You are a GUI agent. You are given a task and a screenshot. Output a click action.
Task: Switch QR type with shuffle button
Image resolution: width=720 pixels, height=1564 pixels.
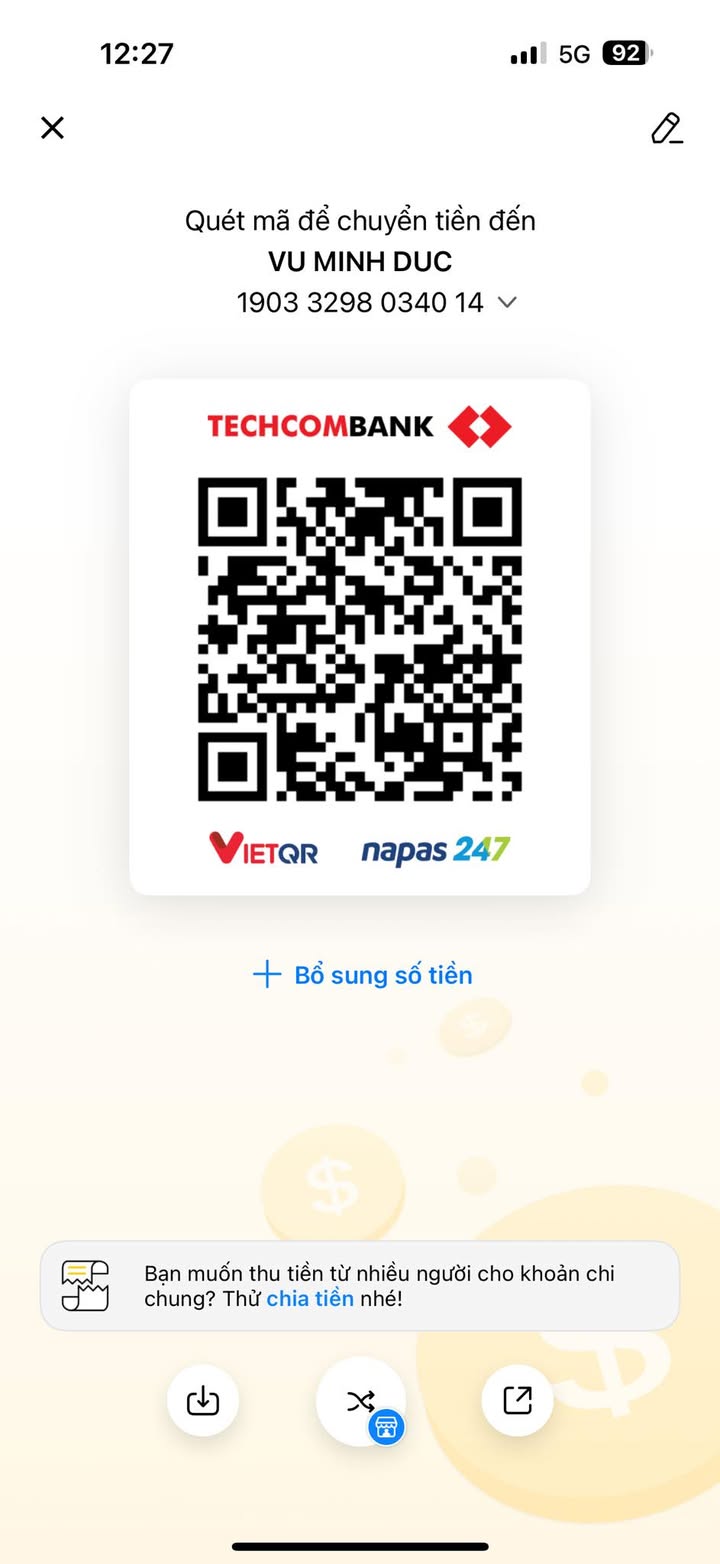(x=360, y=1401)
